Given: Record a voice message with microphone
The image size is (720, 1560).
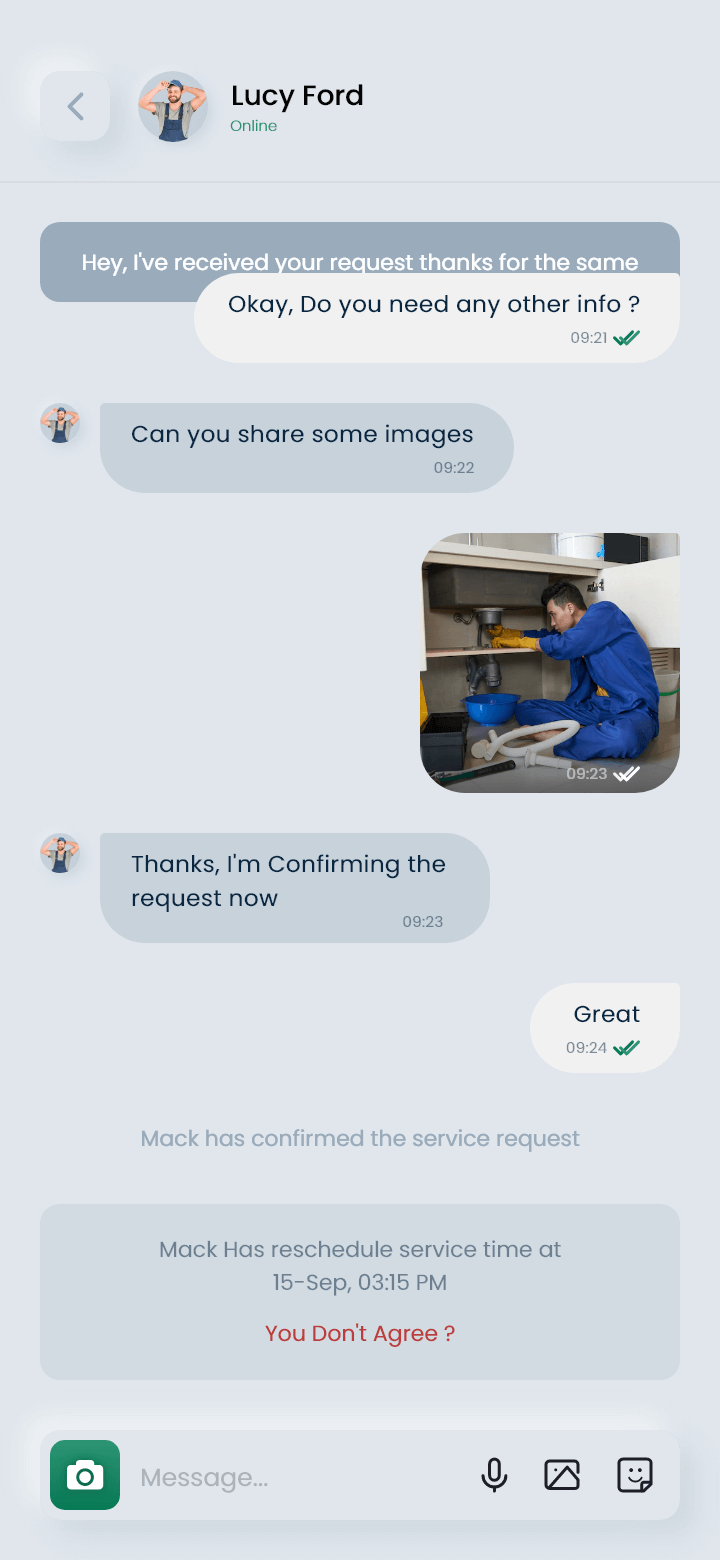Looking at the screenshot, I should pyautogui.click(x=494, y=1475).
